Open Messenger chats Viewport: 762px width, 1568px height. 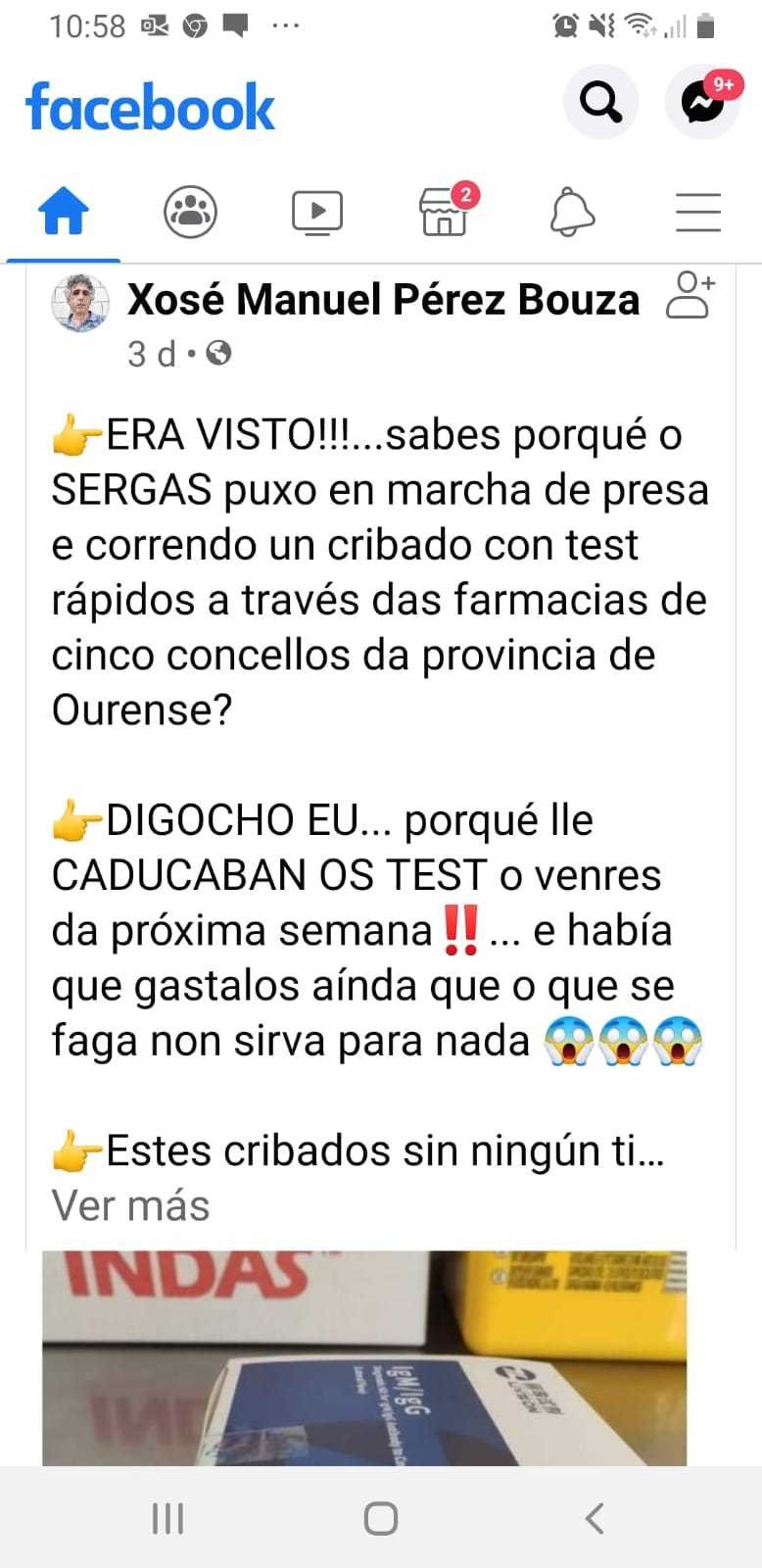702,101
